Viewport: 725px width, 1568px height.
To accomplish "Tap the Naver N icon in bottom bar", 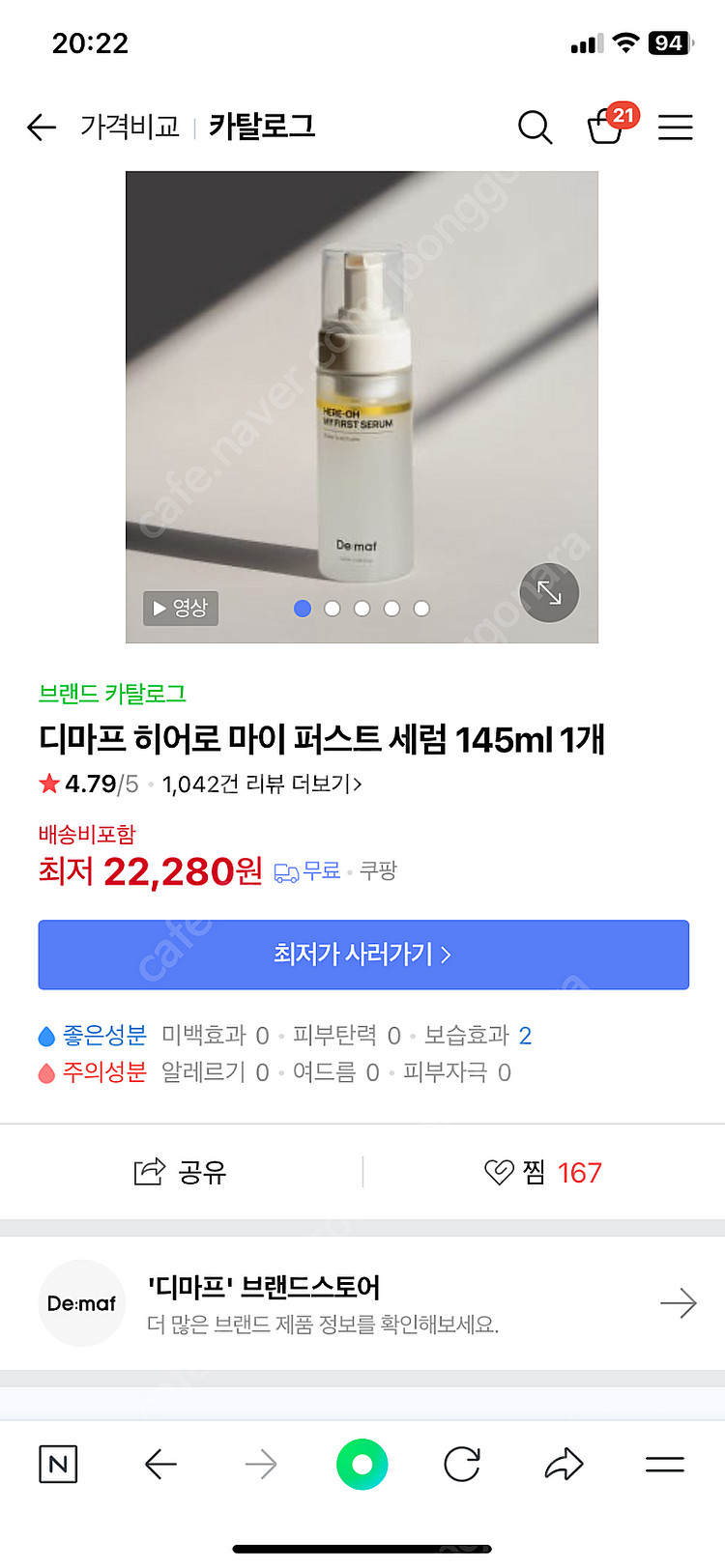I will 58,1463.
